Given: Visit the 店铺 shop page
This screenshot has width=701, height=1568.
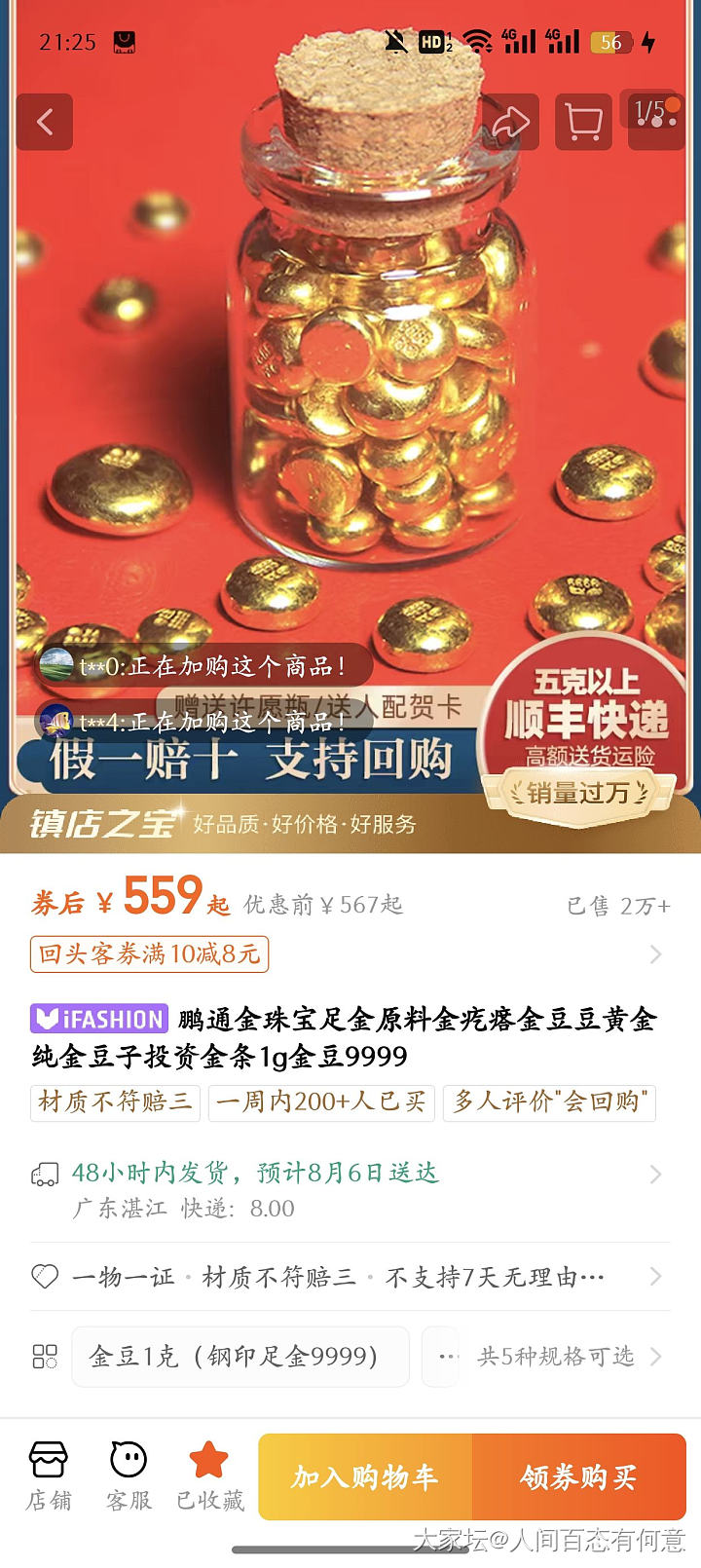Looking at the screenshot, I should pyautogui.click(x=48, y=1476).
